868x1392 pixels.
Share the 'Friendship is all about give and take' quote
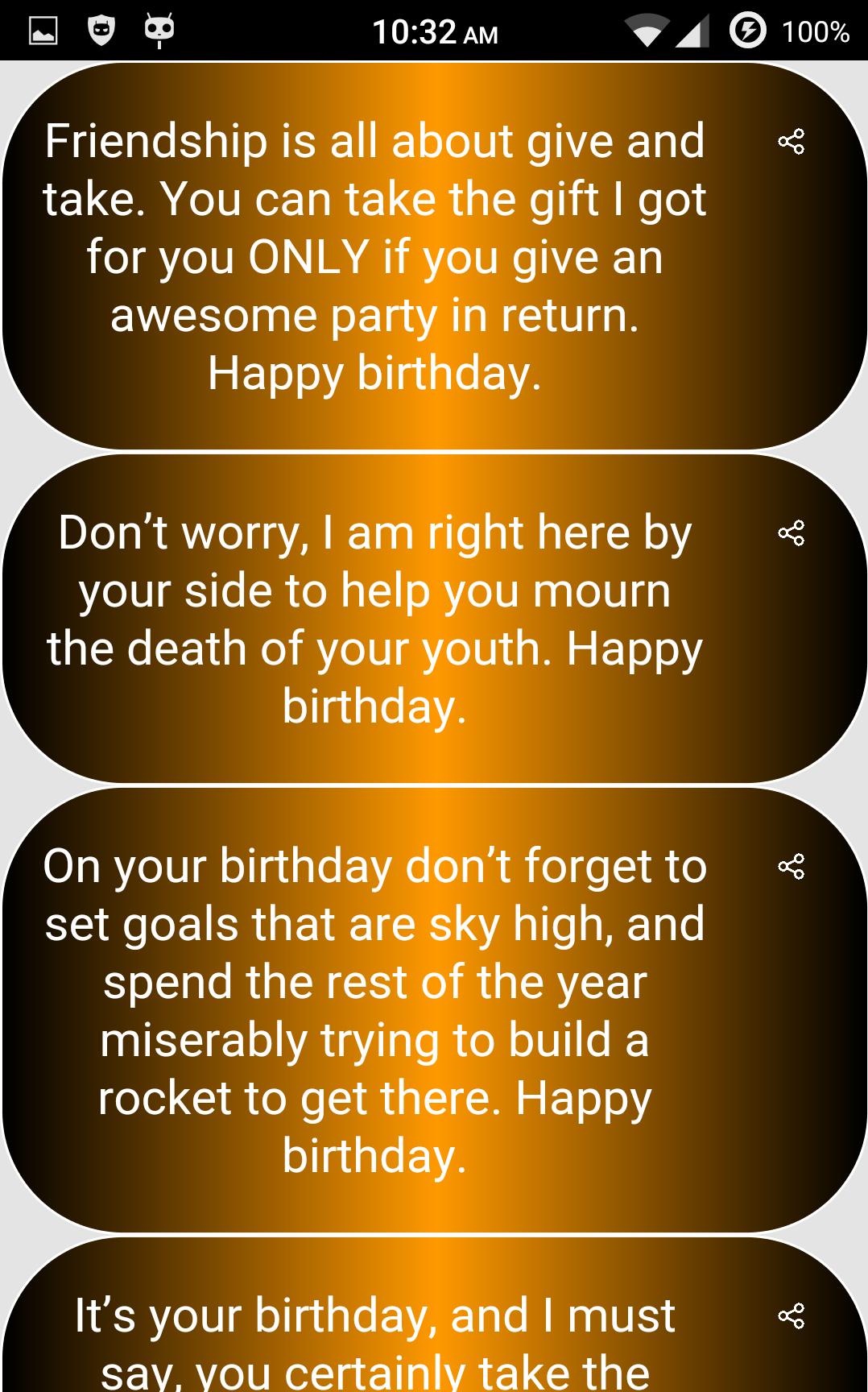point(792,143)
